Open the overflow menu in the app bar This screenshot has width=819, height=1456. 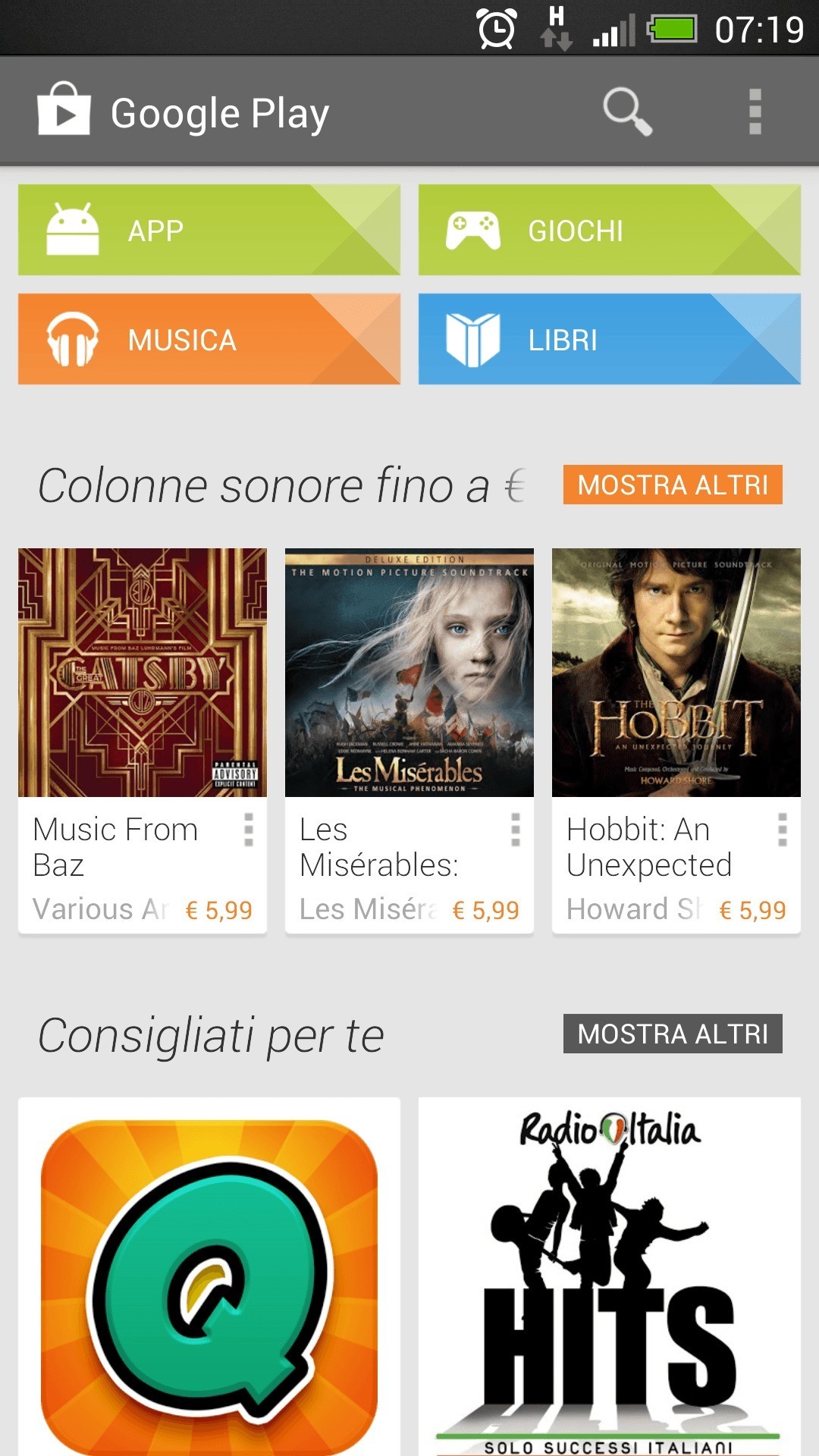(755, 112)
